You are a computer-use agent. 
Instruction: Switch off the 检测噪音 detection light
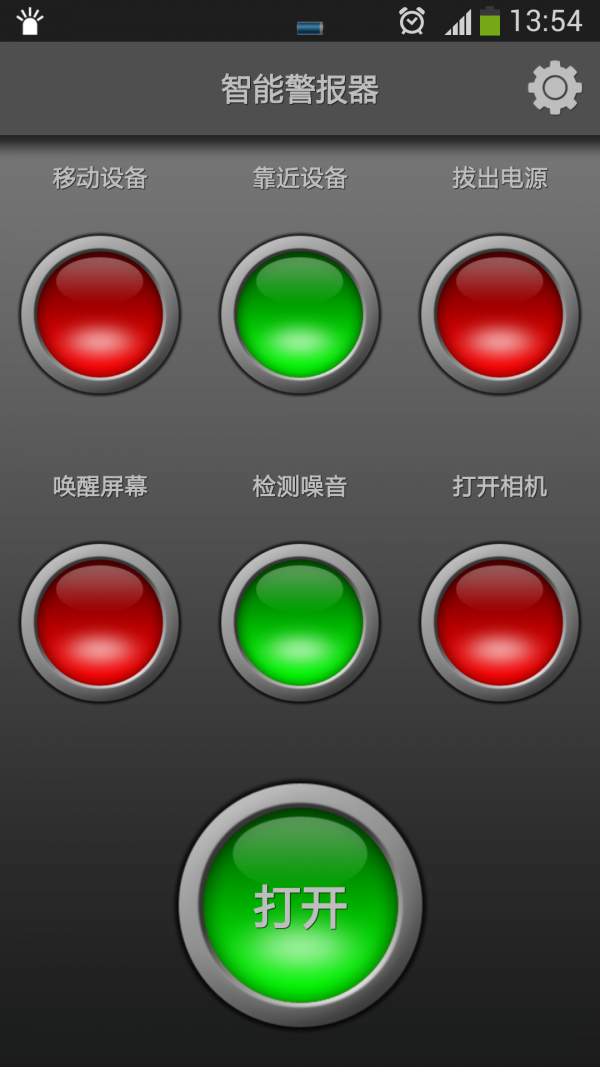point(300,622)
